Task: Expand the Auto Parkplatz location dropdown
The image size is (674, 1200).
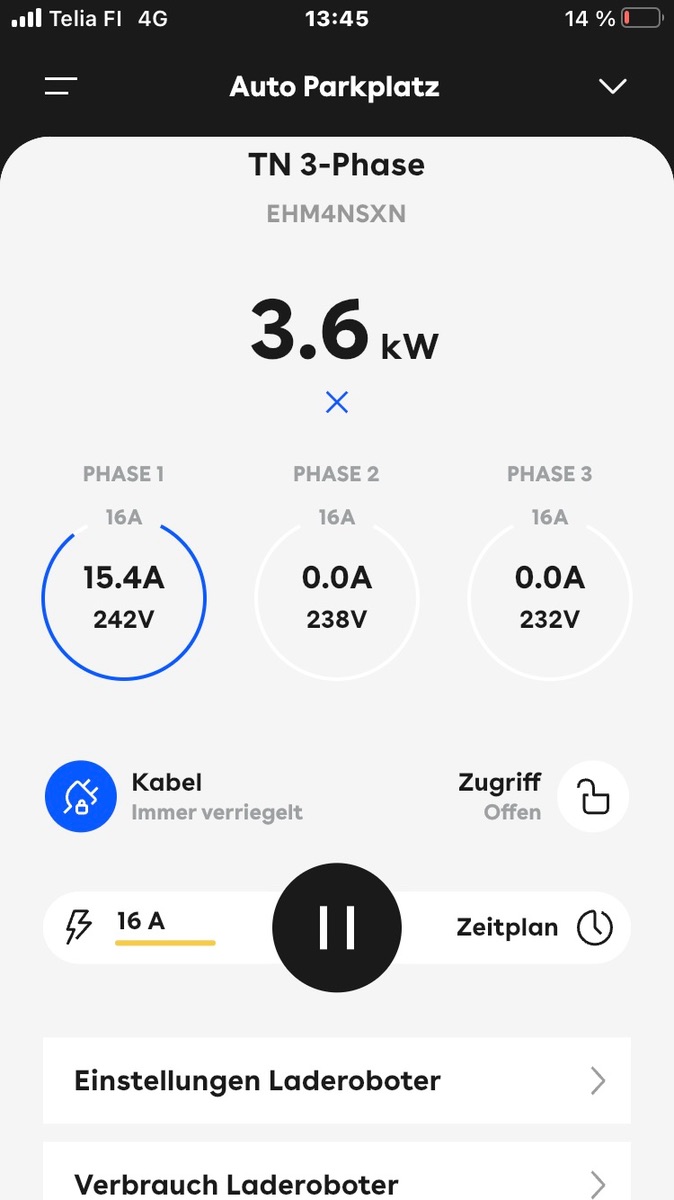Action: pyautogui.click(x=612, y=87)
